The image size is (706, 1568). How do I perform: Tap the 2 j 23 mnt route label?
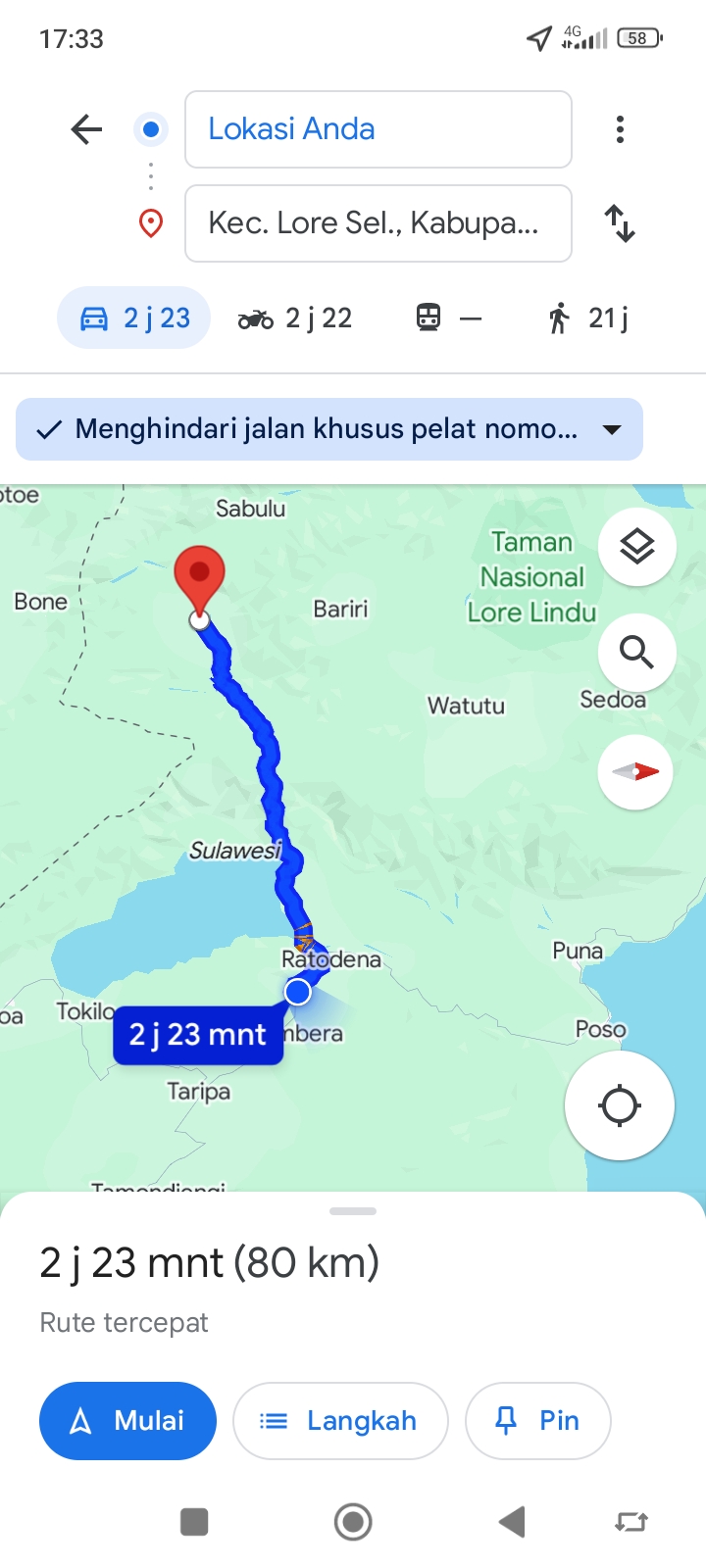pos(198,1035)
